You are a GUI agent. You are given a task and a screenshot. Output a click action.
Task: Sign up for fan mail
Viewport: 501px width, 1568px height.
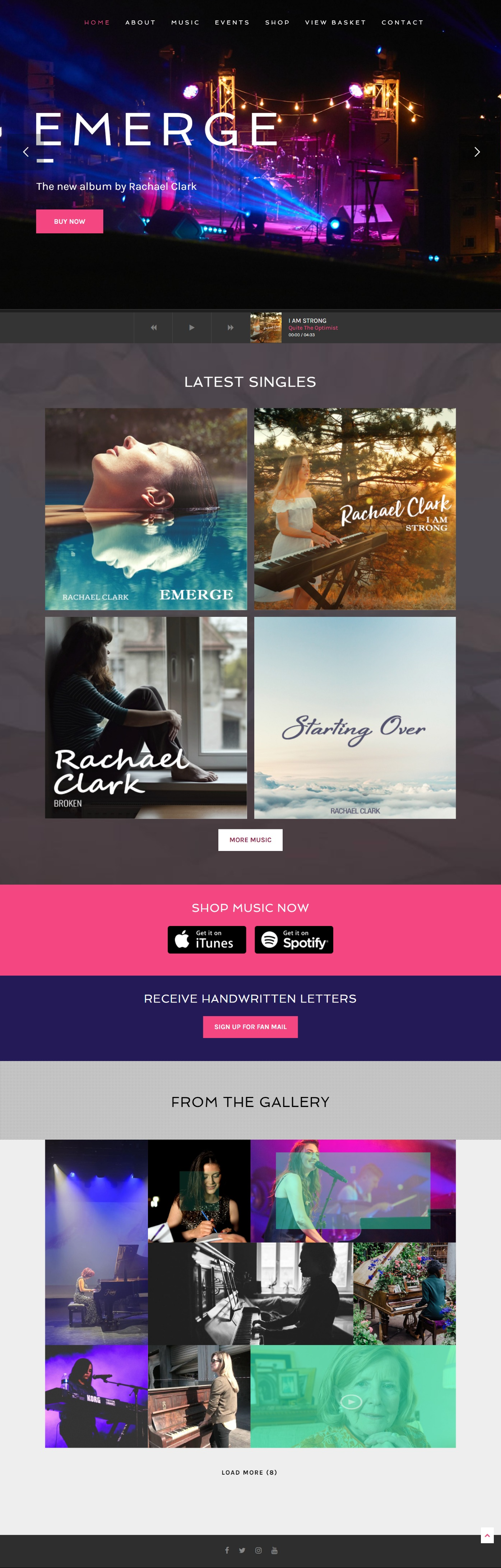(250, 1027)
